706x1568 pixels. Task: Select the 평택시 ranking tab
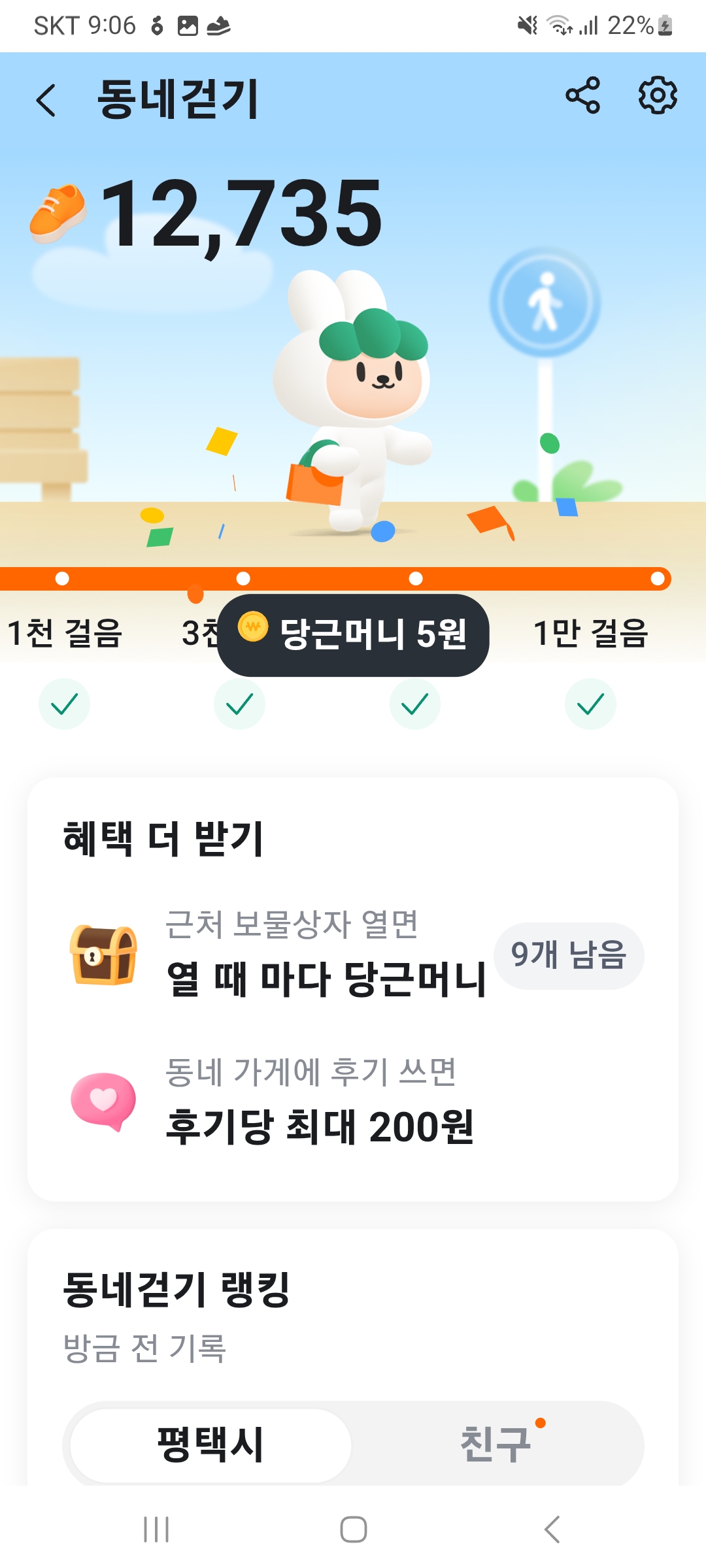[x=210, y=1445]
